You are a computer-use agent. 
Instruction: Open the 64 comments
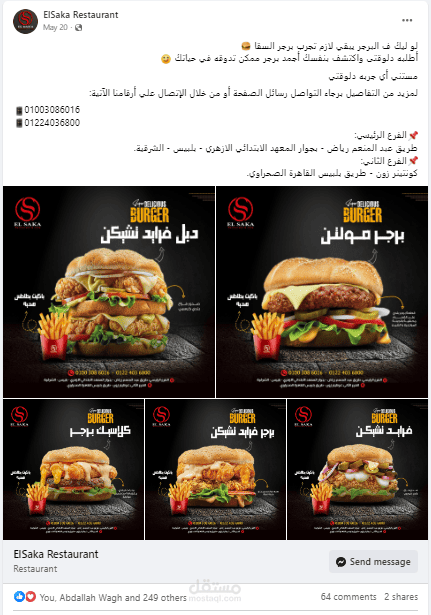pyautogui.click(x=348, y=597)
